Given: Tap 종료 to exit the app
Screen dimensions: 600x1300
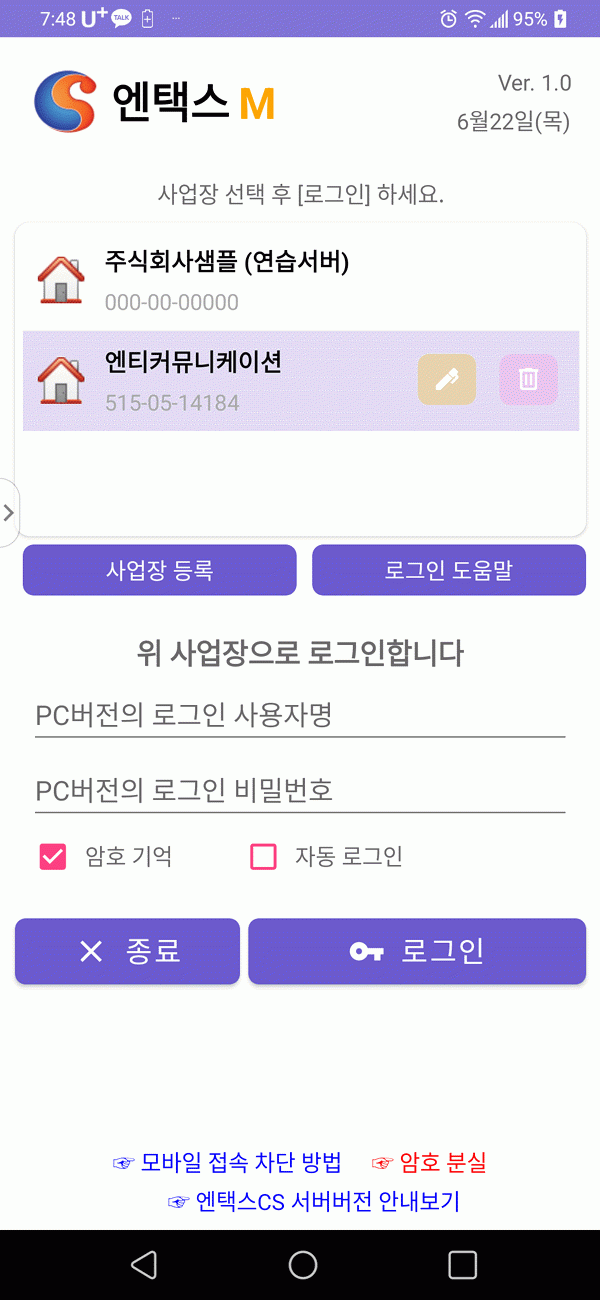Looking at the screenshot, I should point(127,951).
